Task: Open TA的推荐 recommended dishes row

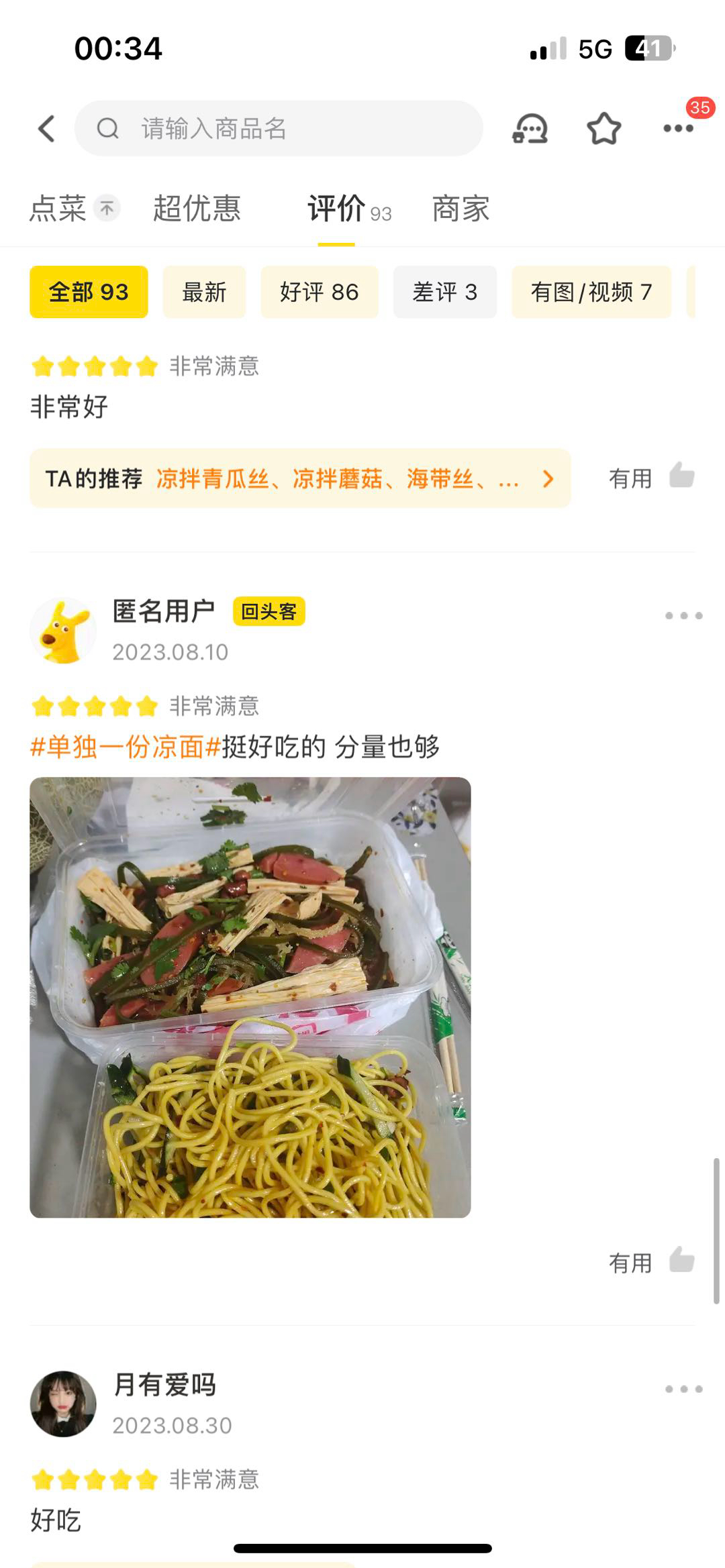Action: [x=300, y=478]
